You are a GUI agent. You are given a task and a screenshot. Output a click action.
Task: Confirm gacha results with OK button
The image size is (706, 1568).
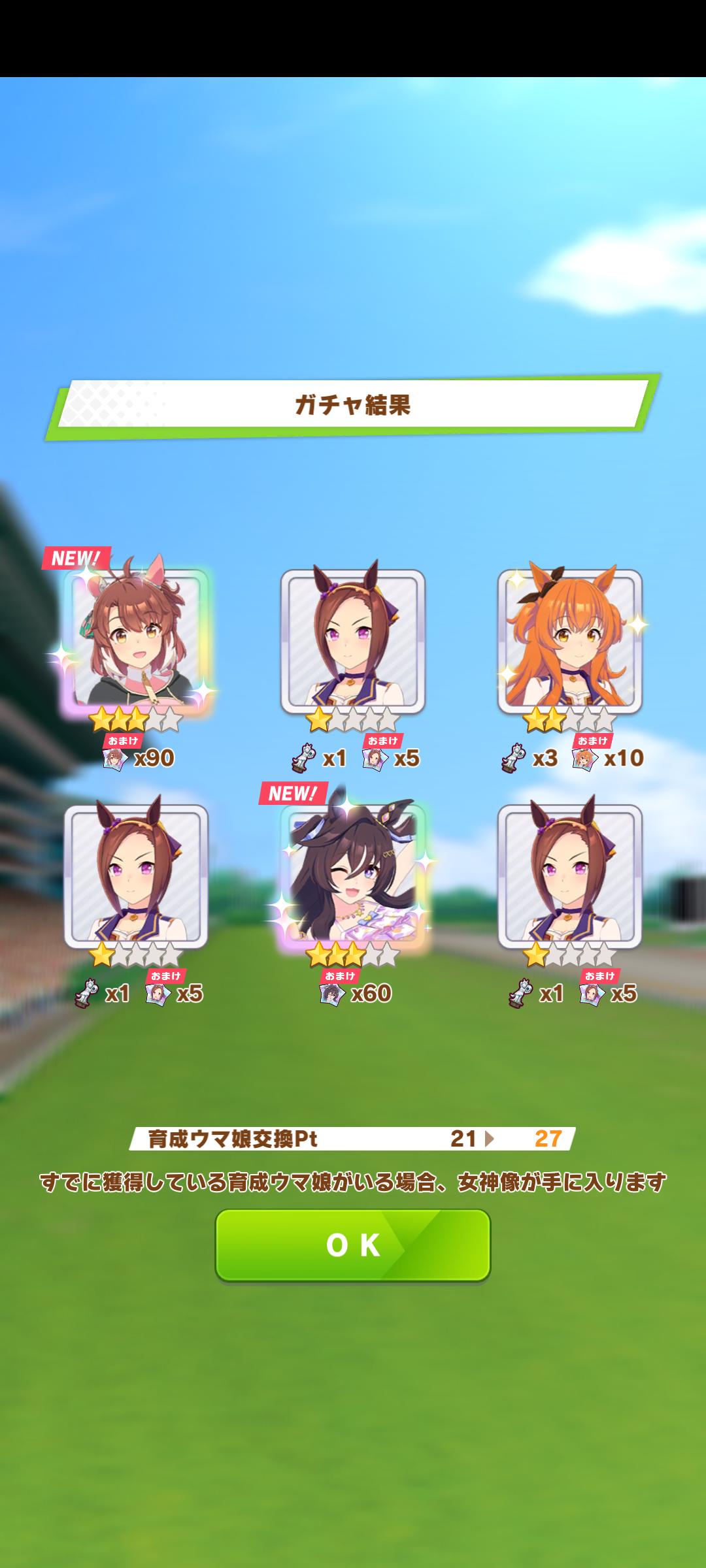tap(352, 1245)
